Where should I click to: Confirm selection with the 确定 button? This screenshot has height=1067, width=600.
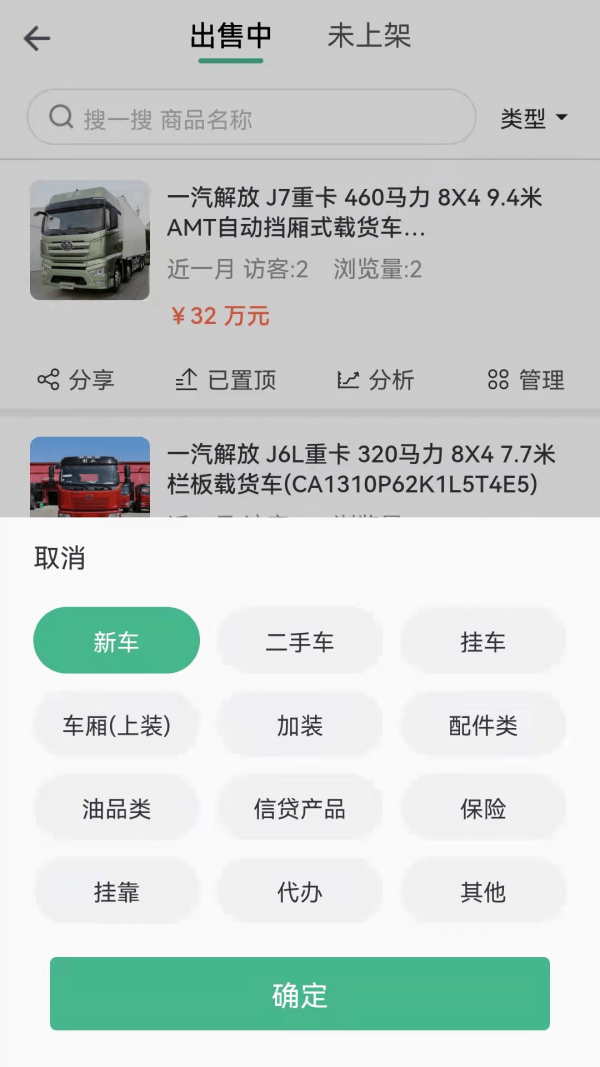click(300, 994)
